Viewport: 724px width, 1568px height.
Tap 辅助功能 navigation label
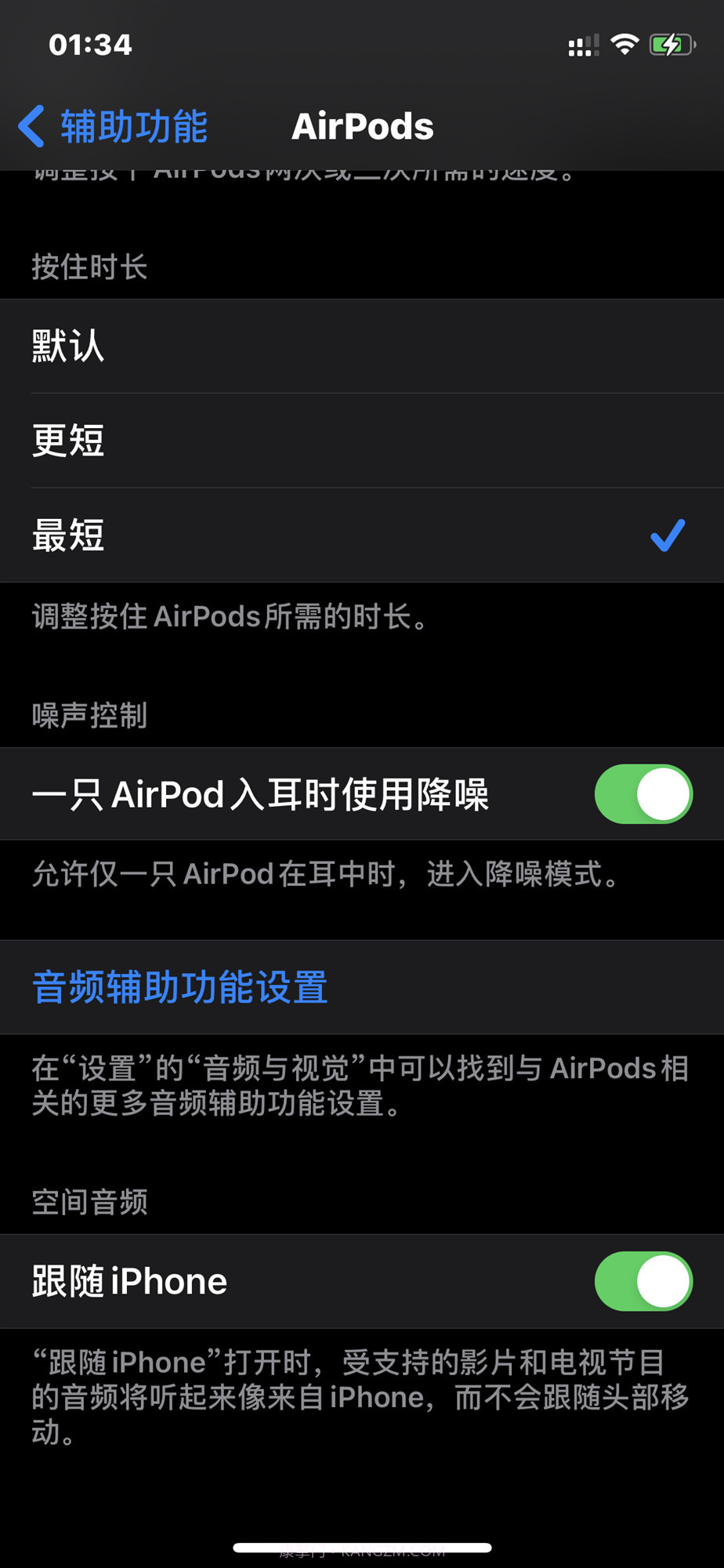click(133, 125)
